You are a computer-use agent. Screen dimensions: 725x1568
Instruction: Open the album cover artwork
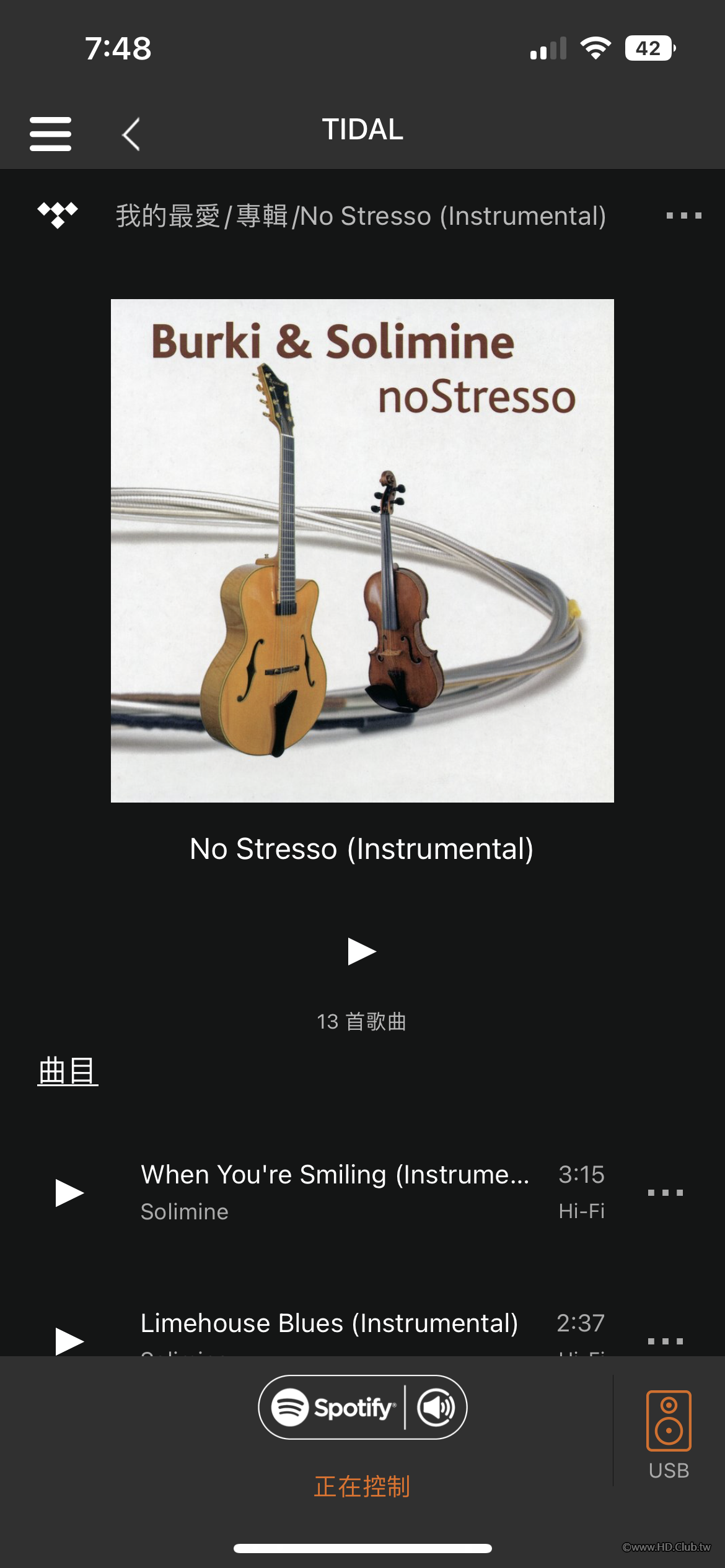[362, 551]
